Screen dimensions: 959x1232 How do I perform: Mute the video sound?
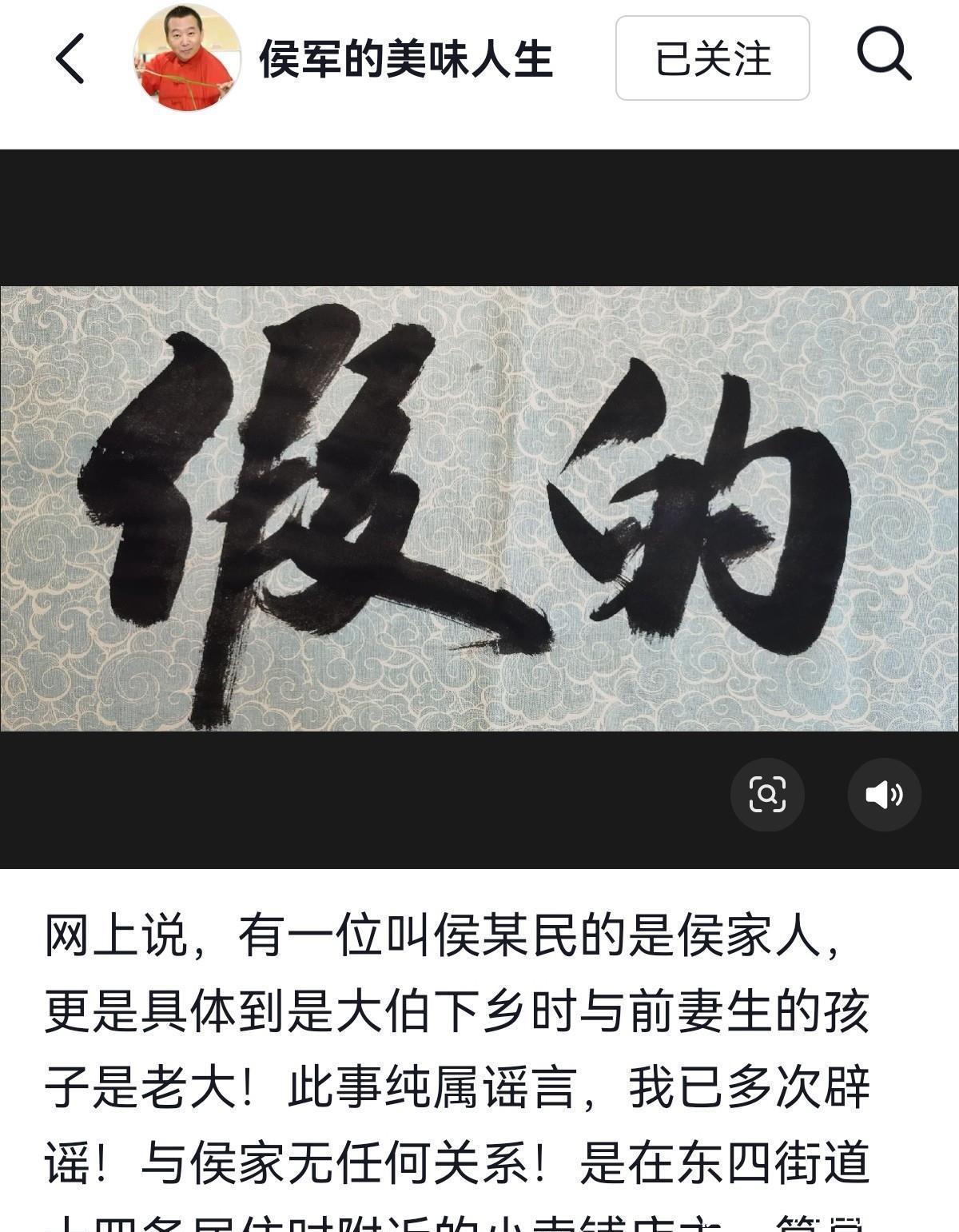[x=884, y=795]
